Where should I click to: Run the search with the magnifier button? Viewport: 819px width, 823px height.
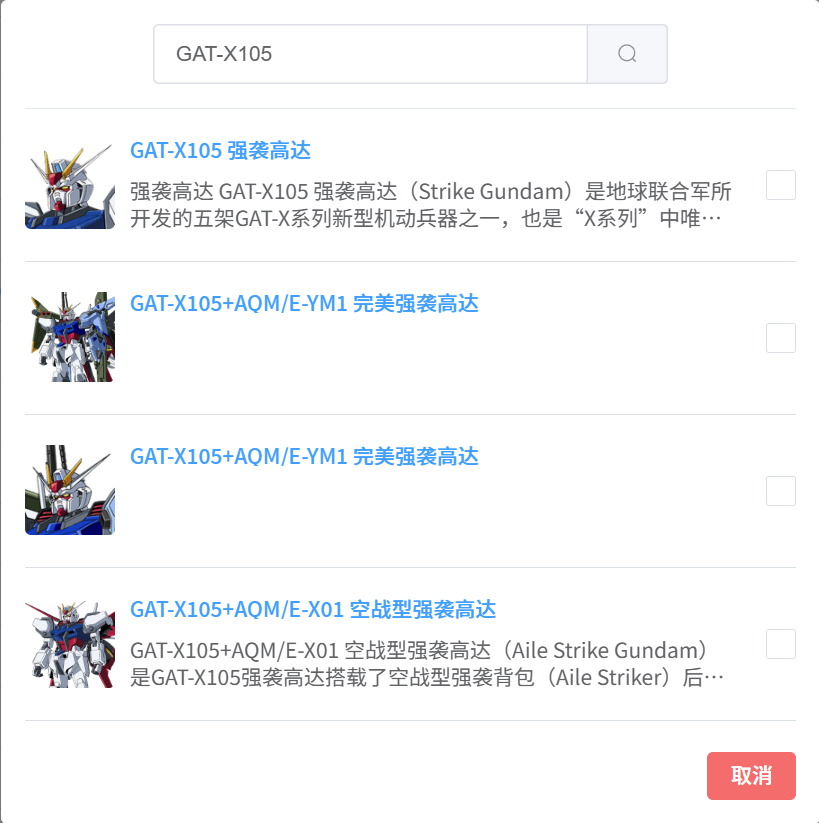627,54
